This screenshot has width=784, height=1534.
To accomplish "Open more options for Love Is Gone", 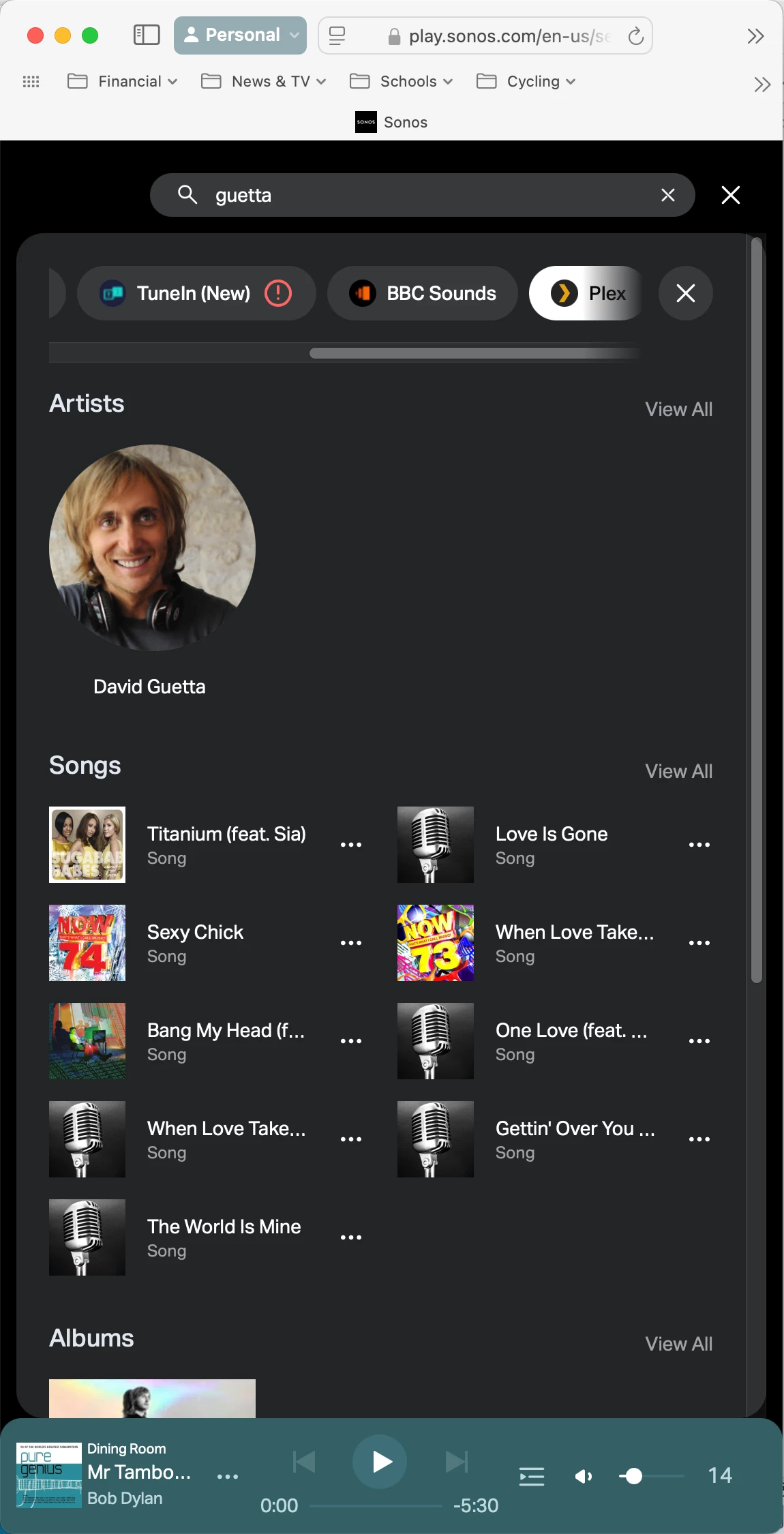I will point(699,845).
